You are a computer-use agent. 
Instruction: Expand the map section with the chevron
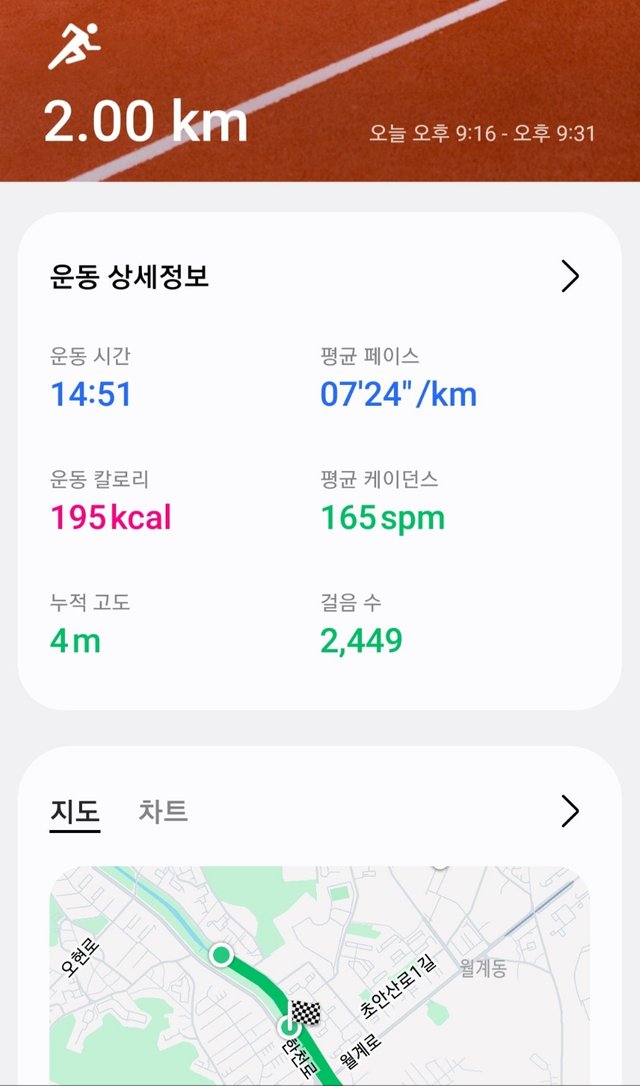point(569,811)
